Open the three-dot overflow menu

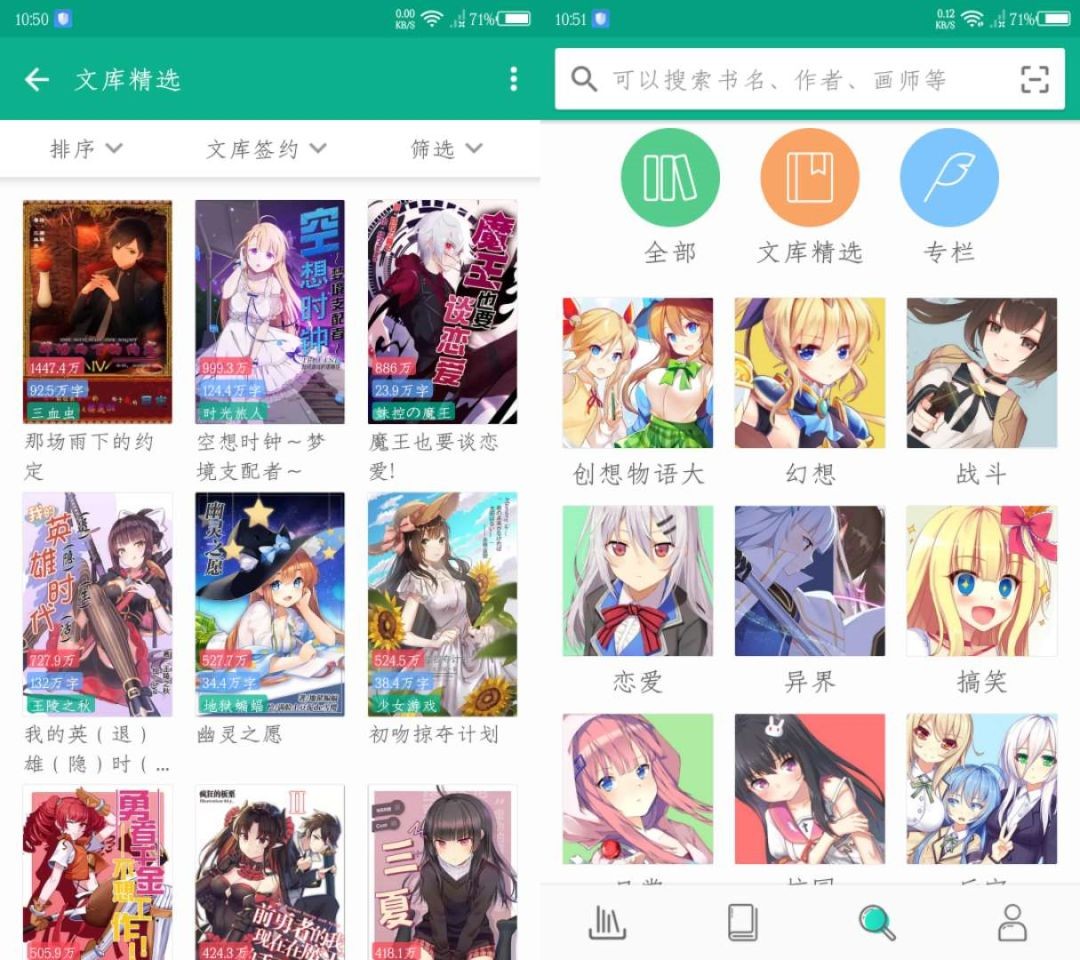click(513, 80)
